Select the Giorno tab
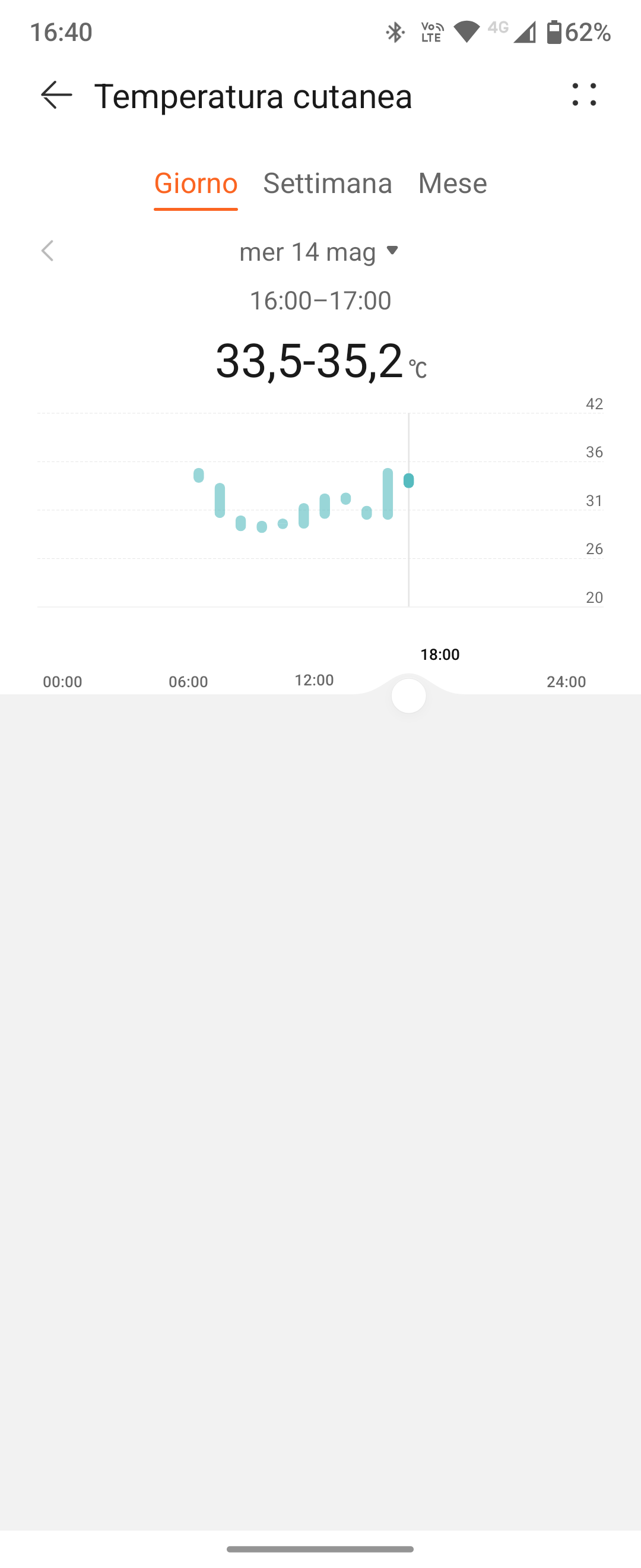 [x=195, y=183]
